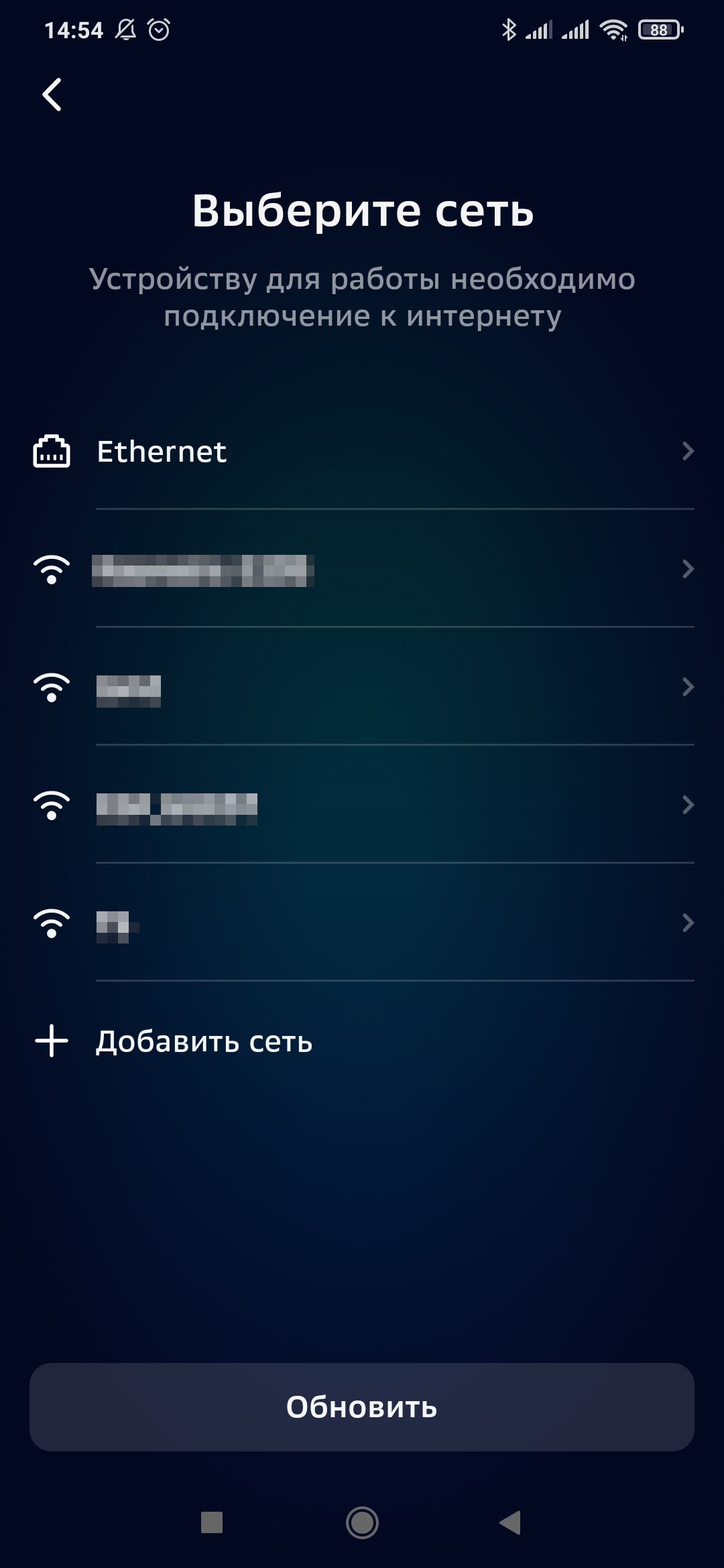Image resolution: width=724 pixels, height=1568 pixels.
Task: Show recent apps via square button
Action: point(212,1522)
